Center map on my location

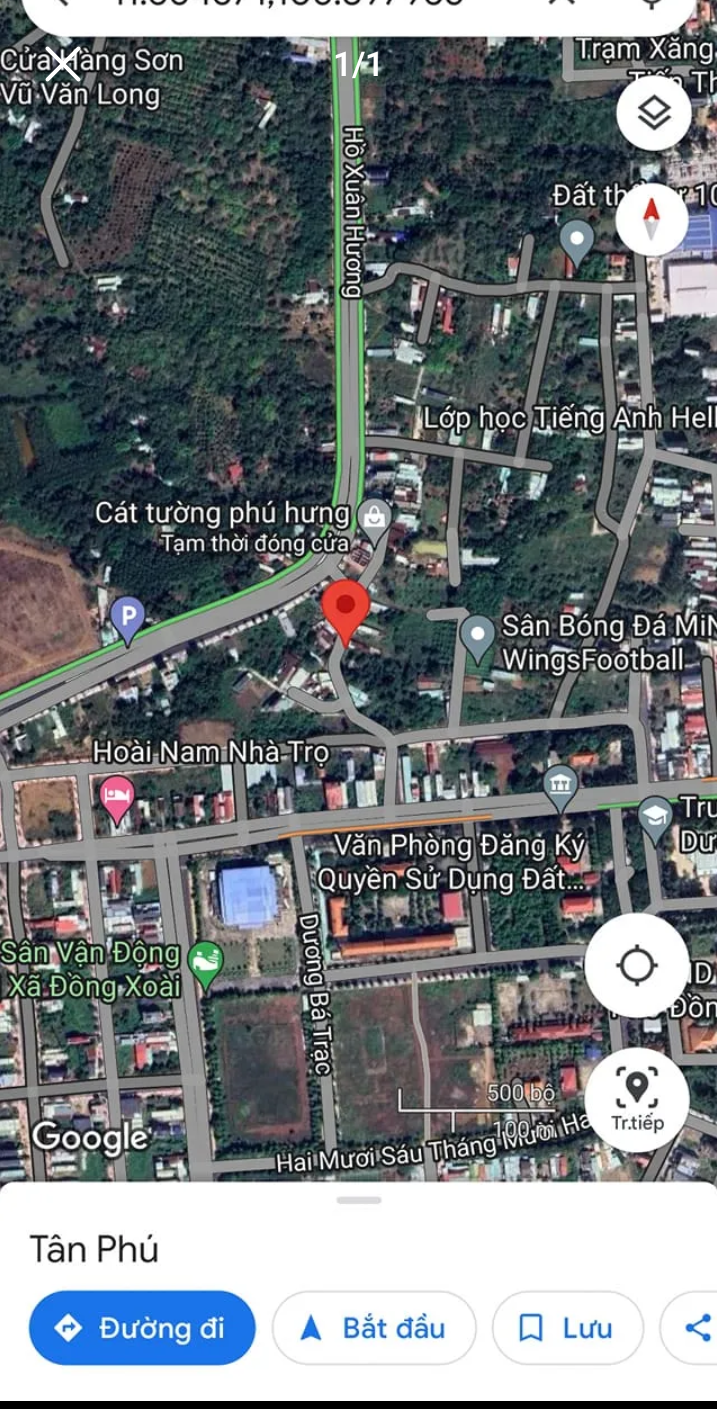point(637,965)
